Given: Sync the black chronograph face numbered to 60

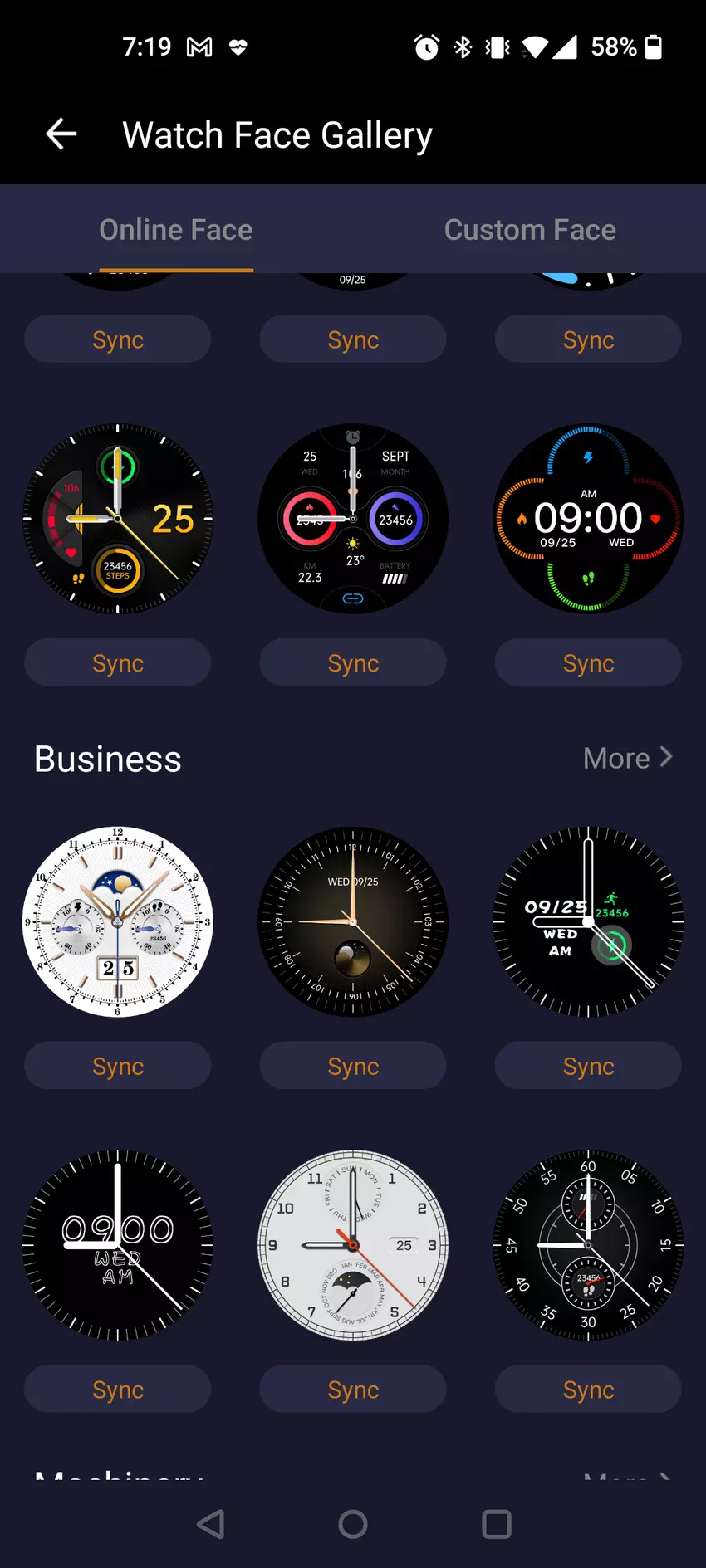Looking at the screenshot, I should tap(588, 1390).
